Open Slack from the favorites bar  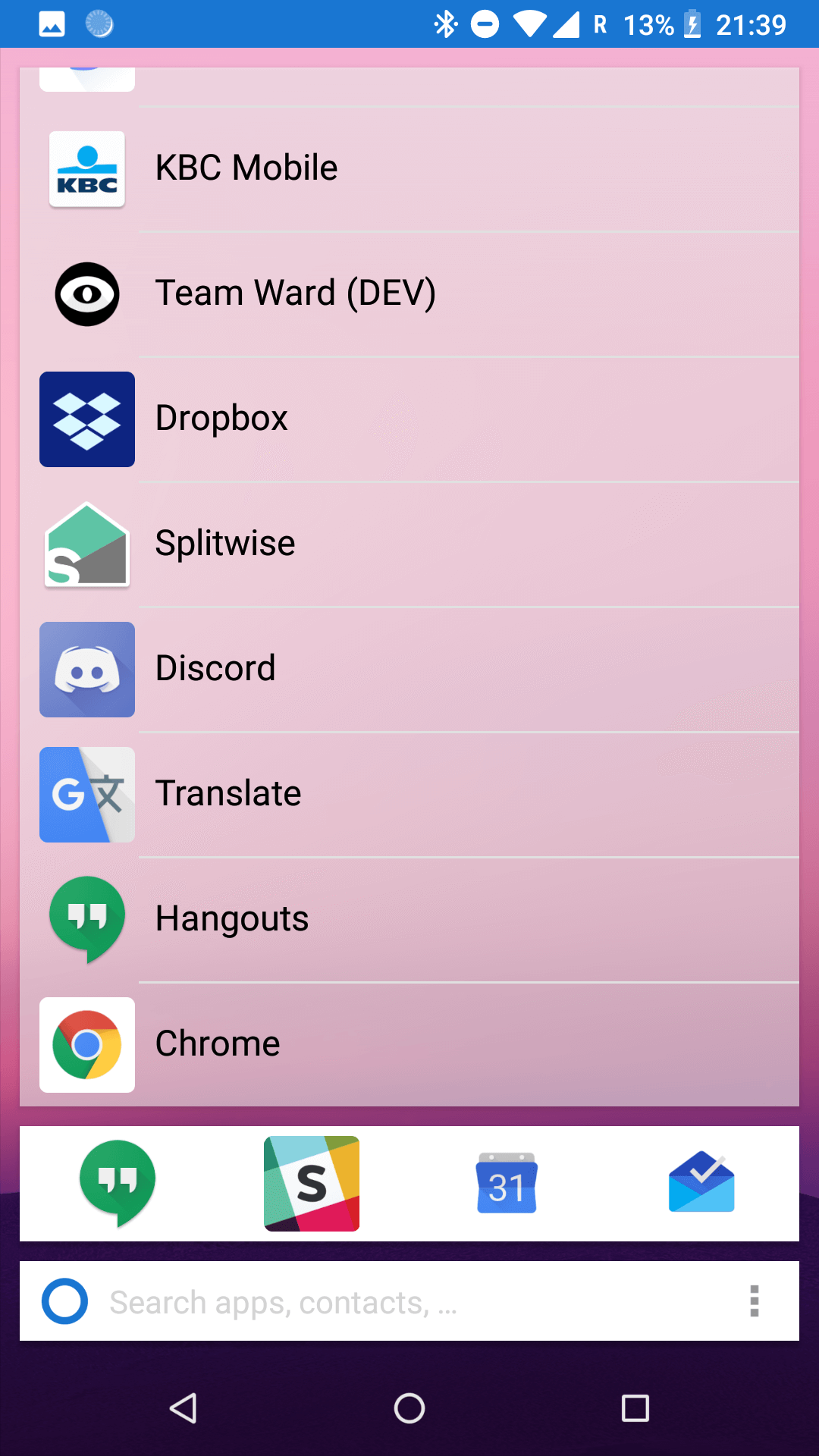[312, 1184]
